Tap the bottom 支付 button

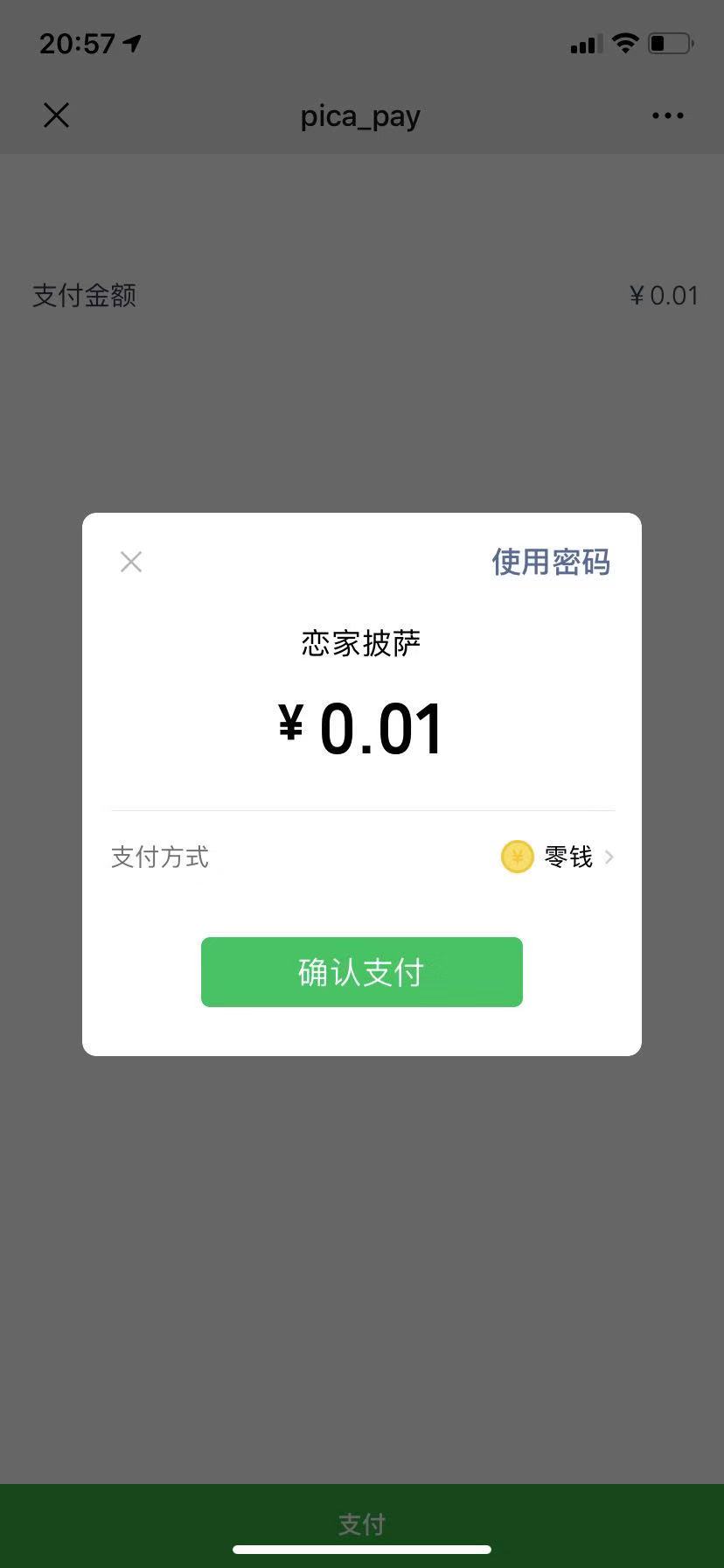pos(362,1523)
